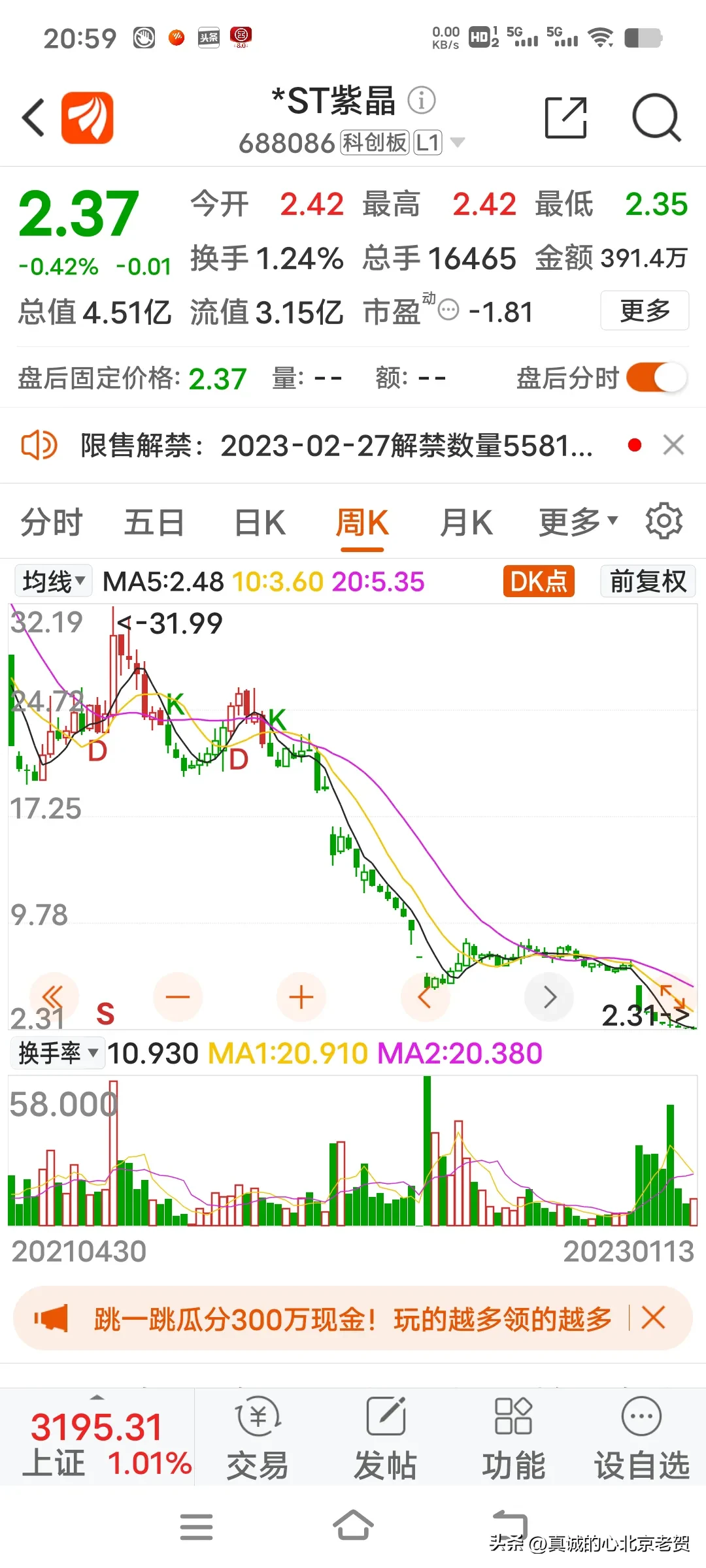Show the 月K chart
The height and width of the screenshot is (1568, 706).
click(466, 523)
